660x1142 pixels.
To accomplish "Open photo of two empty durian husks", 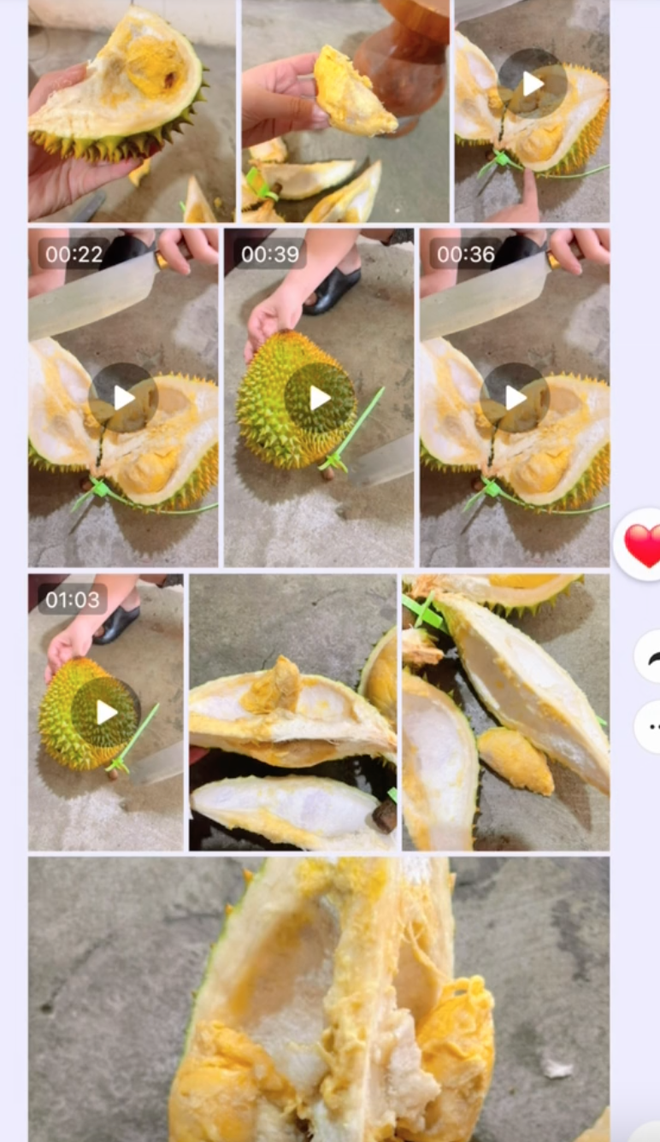I will 292,712.
